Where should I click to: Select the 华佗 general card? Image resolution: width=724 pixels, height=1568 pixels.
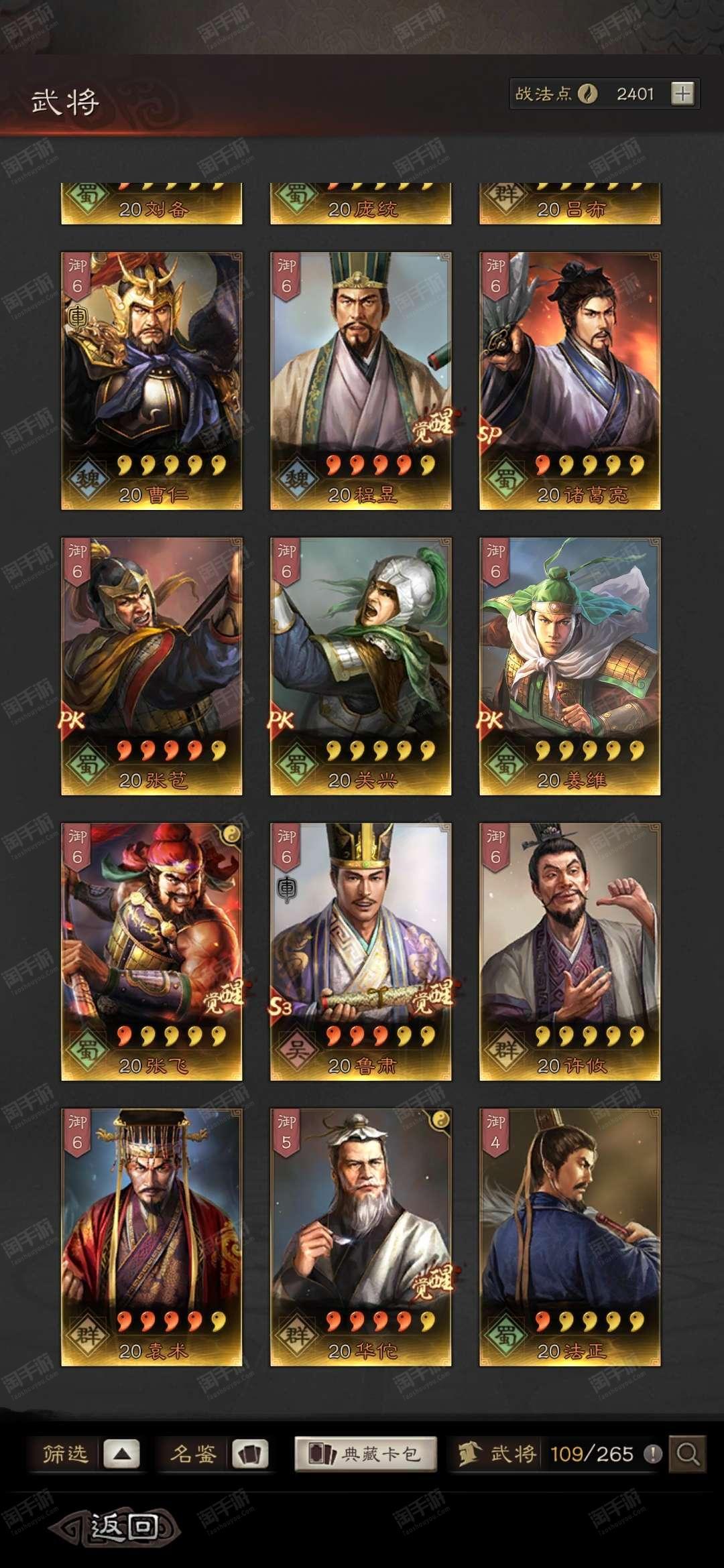[x=361, y=1237]
